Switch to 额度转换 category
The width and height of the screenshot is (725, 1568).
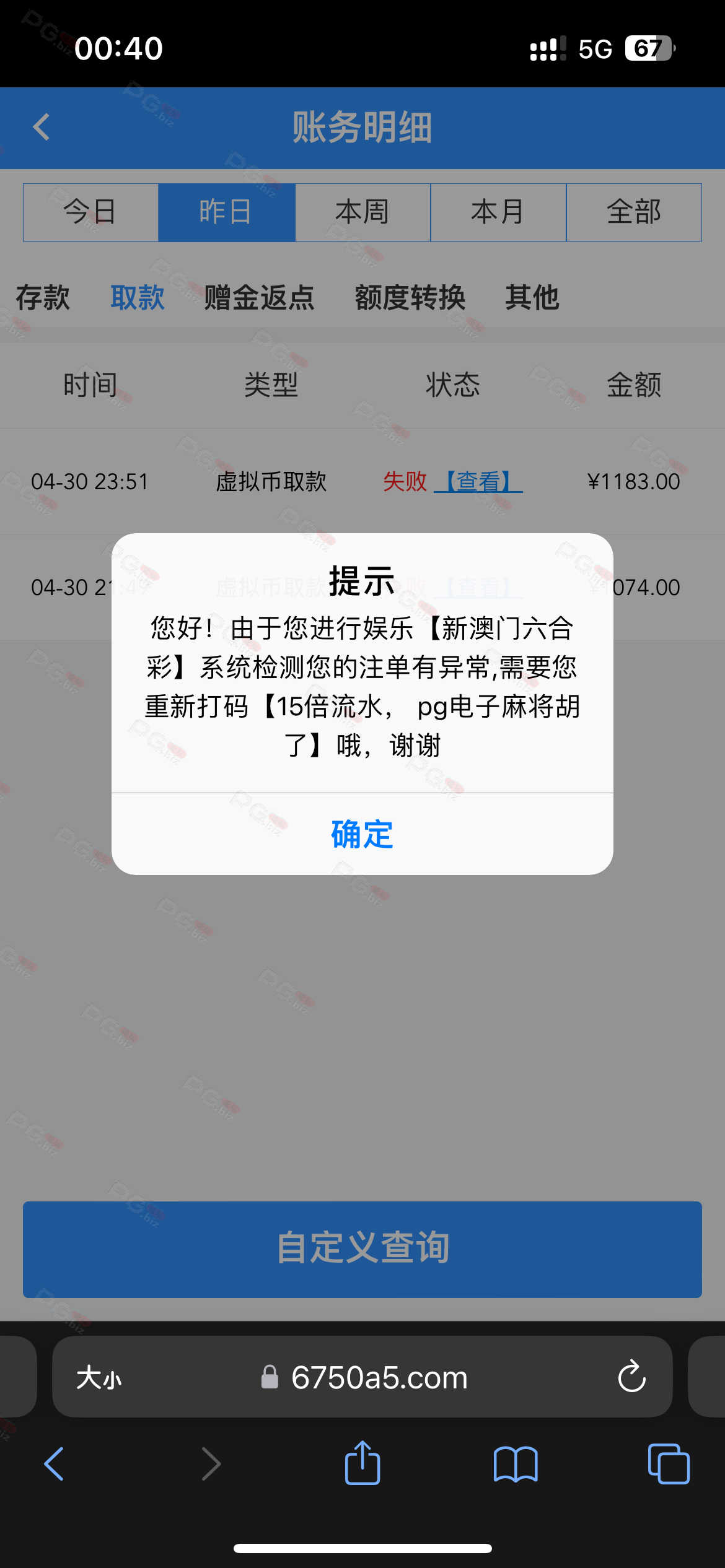coord(410,298)
